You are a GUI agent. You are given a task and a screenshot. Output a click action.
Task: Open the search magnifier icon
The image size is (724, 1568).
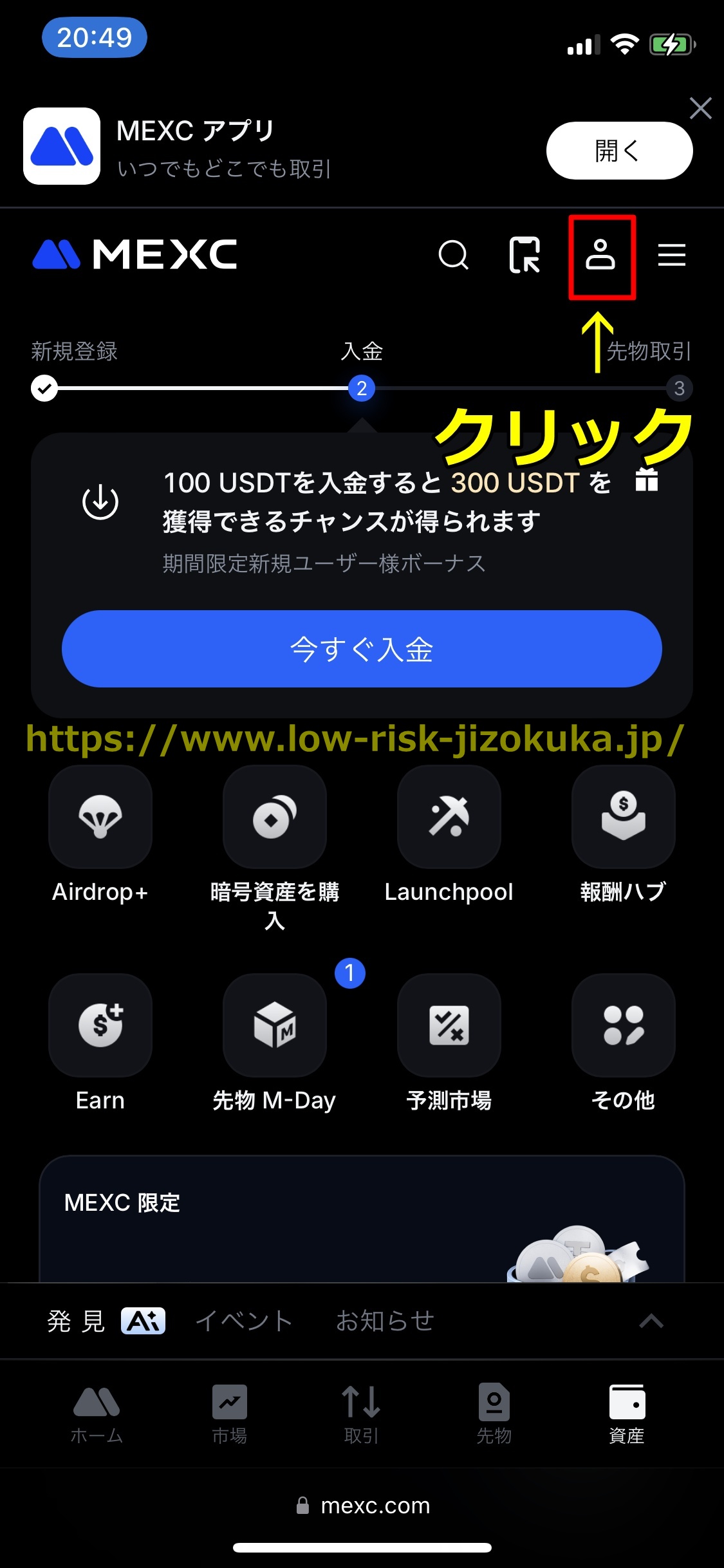tap(454, 255)
